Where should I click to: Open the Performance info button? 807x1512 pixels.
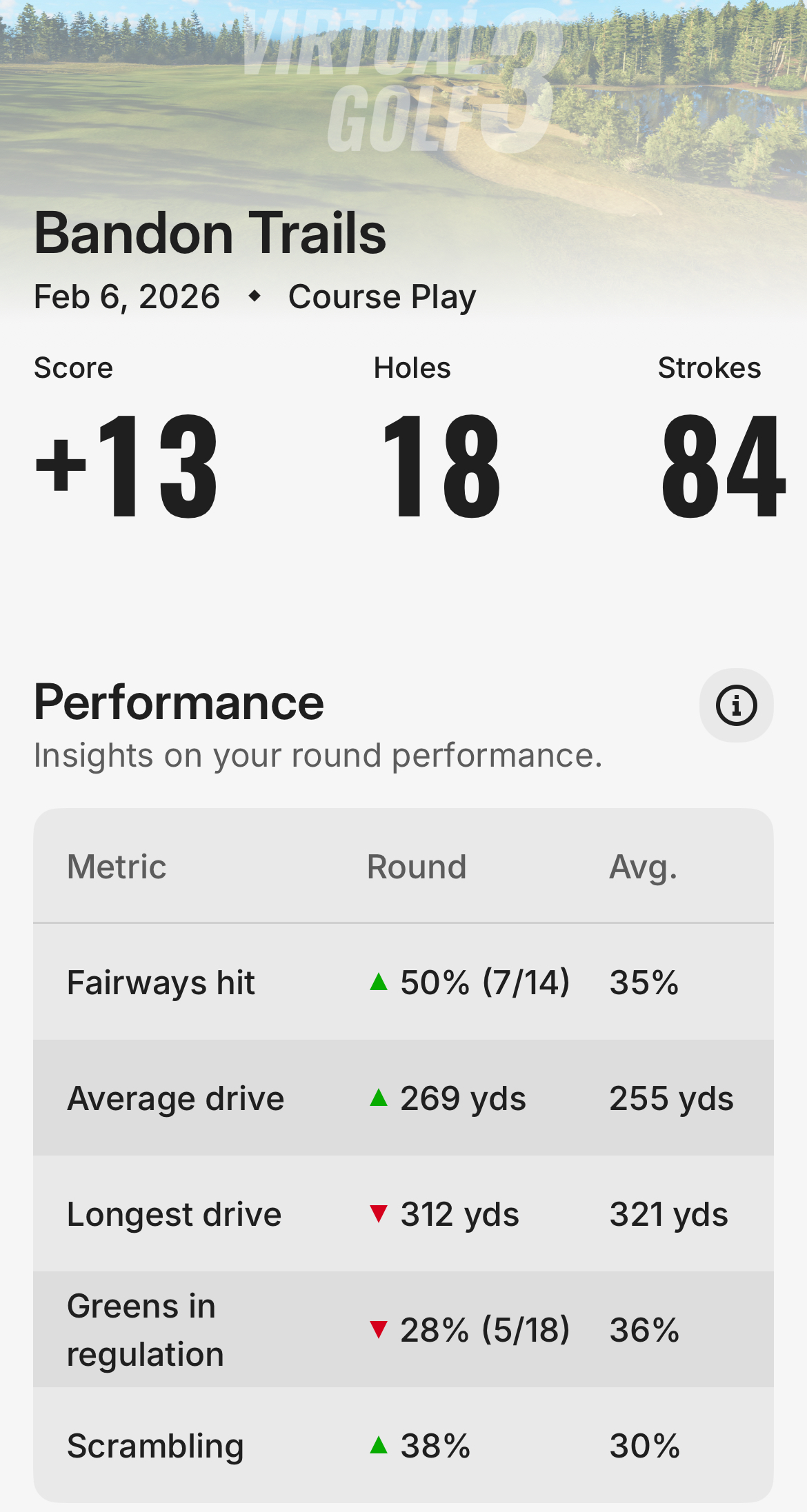coord(736,705)
